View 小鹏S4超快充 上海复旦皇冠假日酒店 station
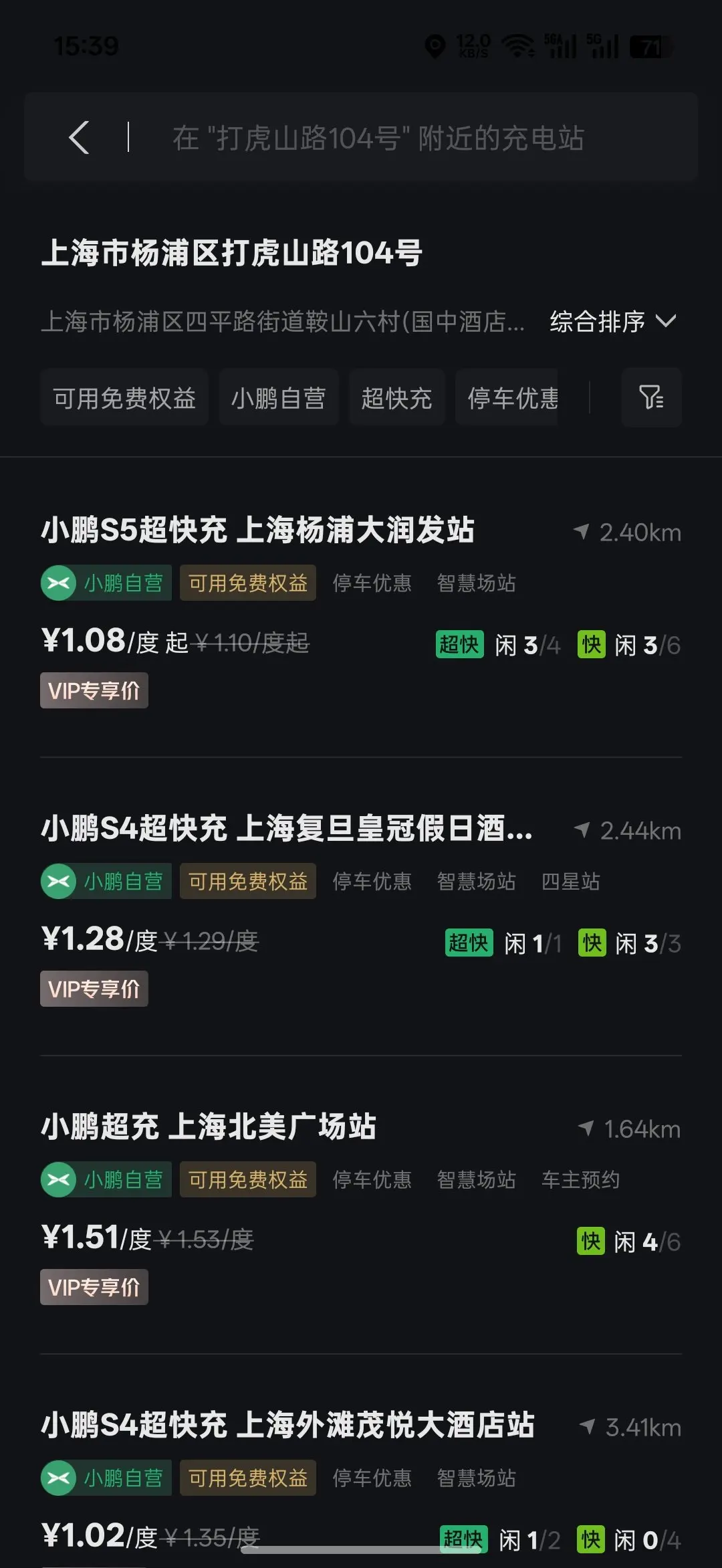722x1568 pixels. [287, 829]
